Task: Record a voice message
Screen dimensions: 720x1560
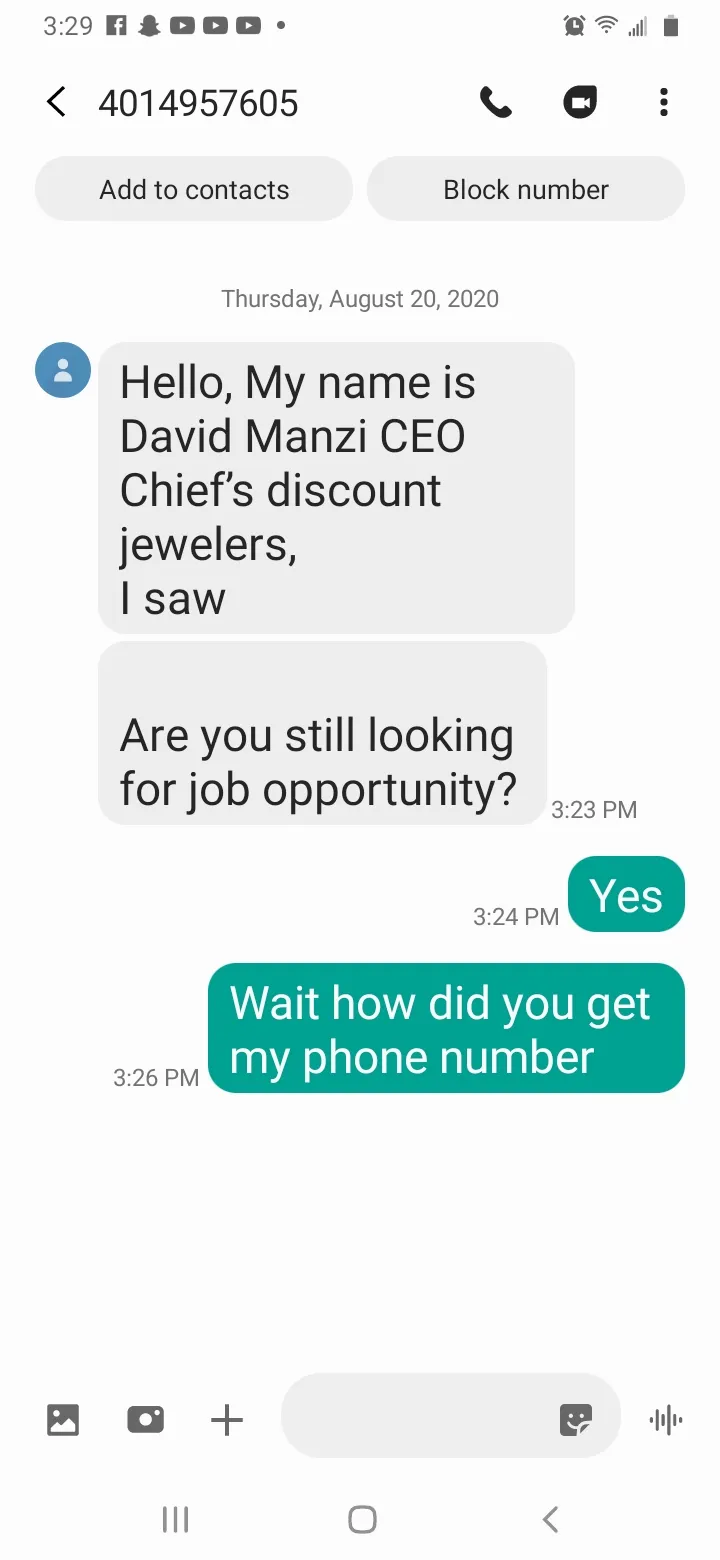Action: tap(666, 1419)
